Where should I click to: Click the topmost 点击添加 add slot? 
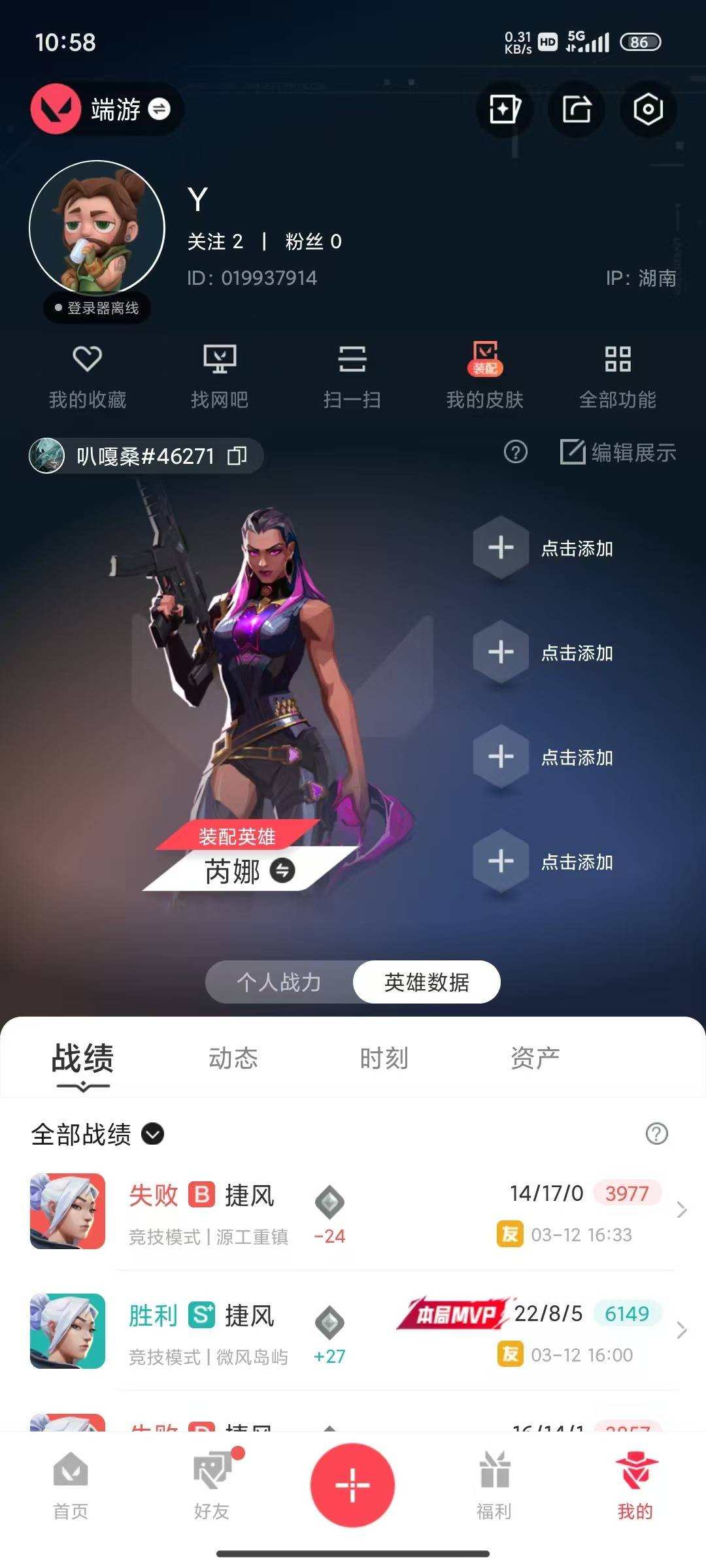pyautogui.click(x=501, y=549)
